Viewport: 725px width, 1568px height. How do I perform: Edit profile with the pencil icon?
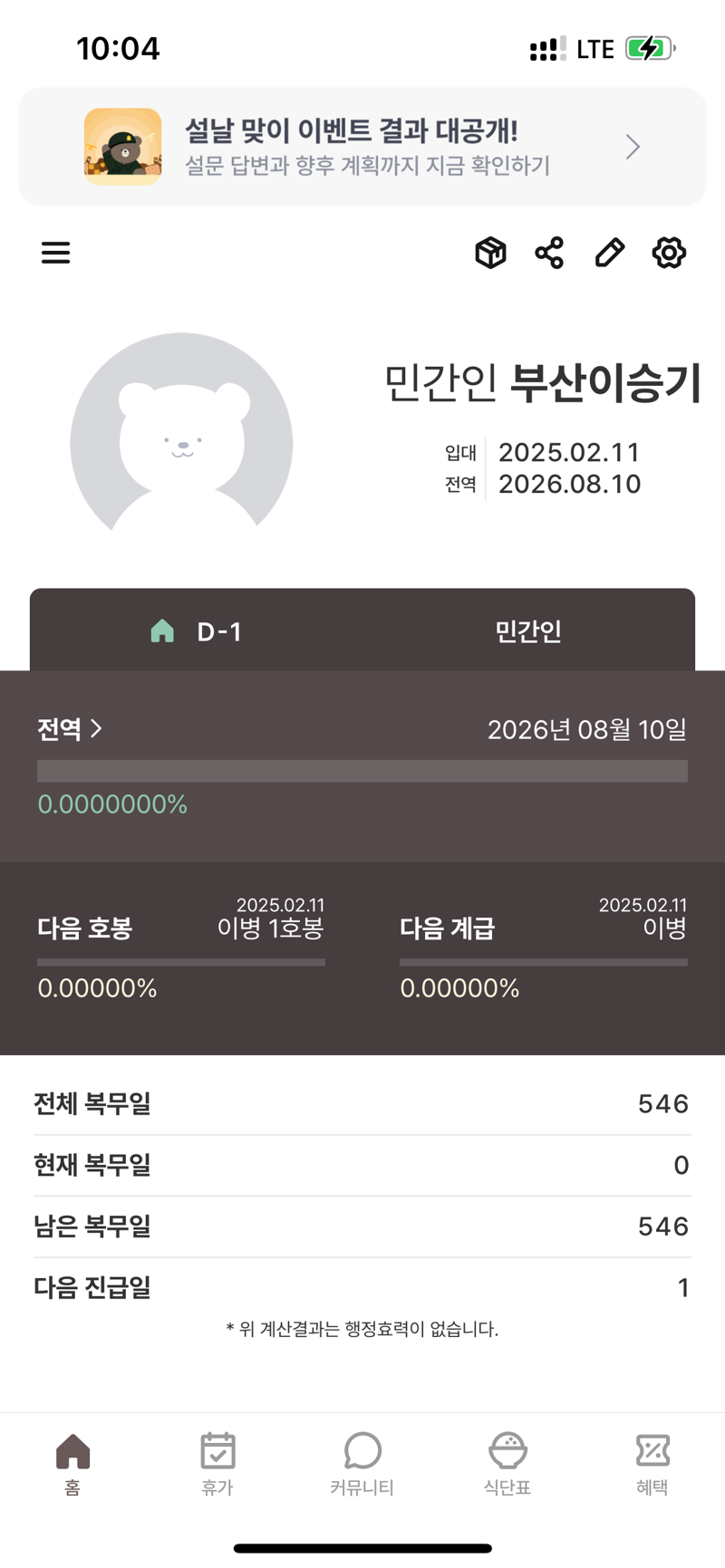pyautogui.click(x=609, y=253)
